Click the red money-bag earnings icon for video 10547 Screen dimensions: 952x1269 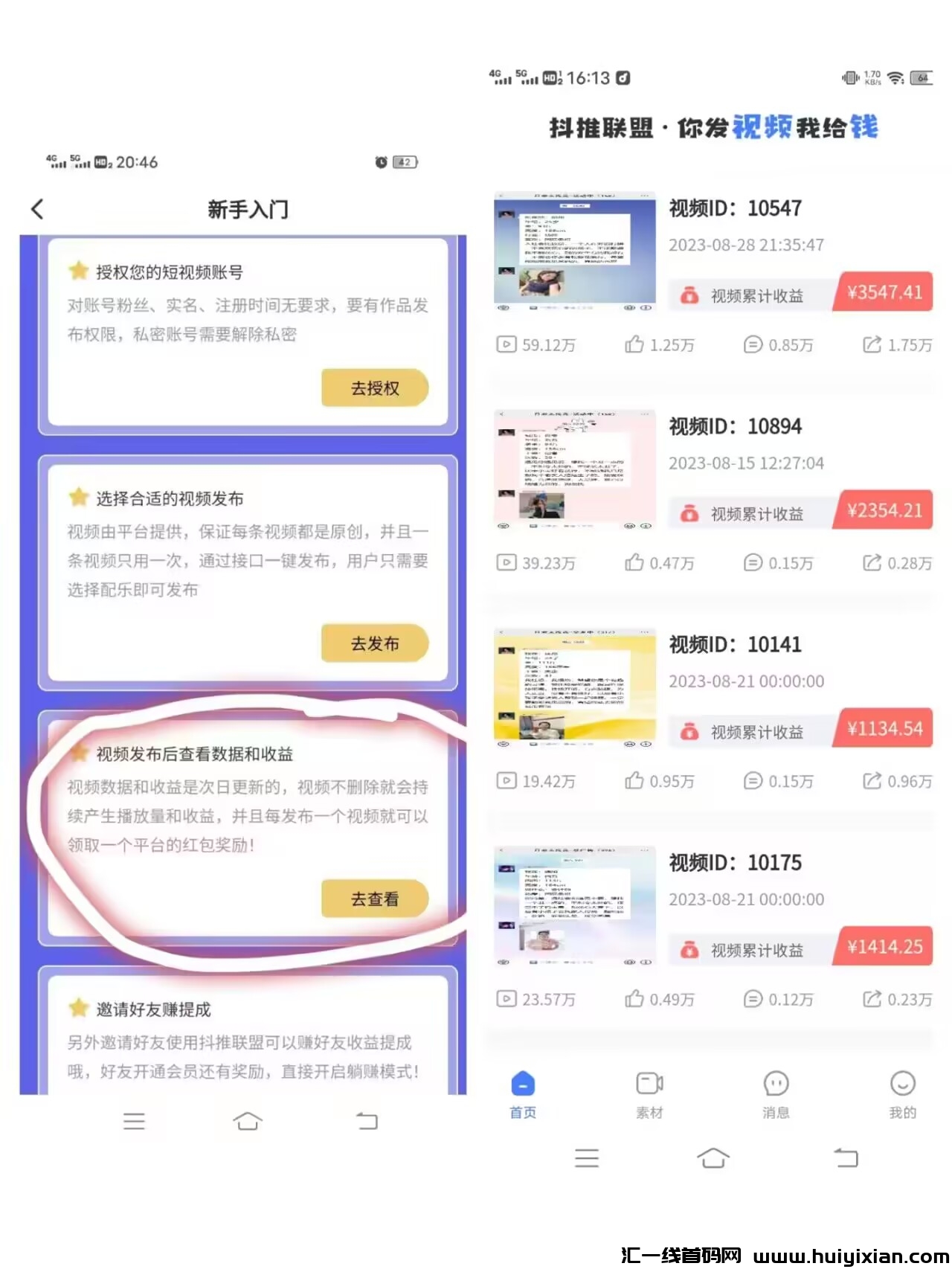point(690,295)
